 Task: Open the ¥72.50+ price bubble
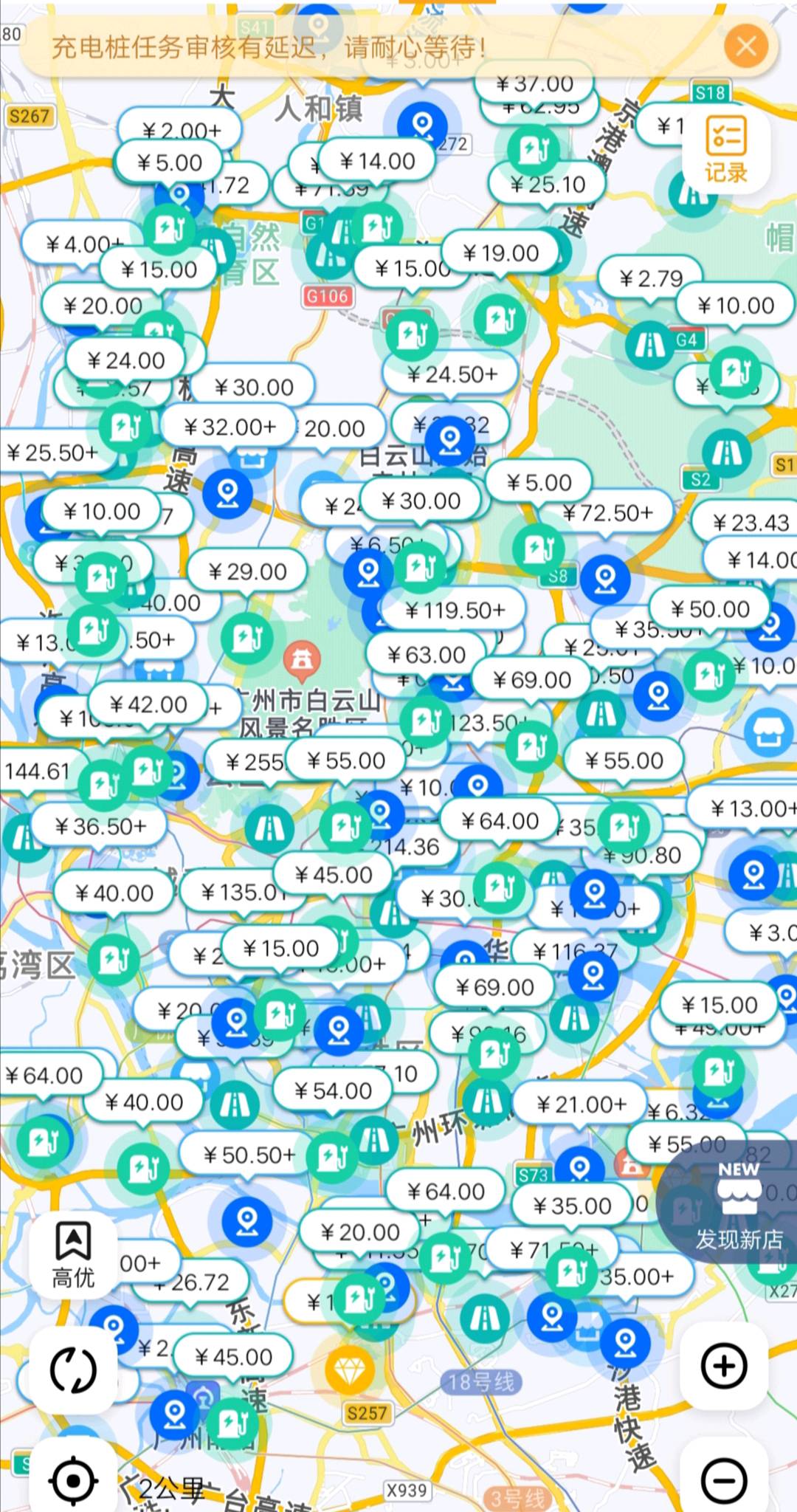click(607, 512)
